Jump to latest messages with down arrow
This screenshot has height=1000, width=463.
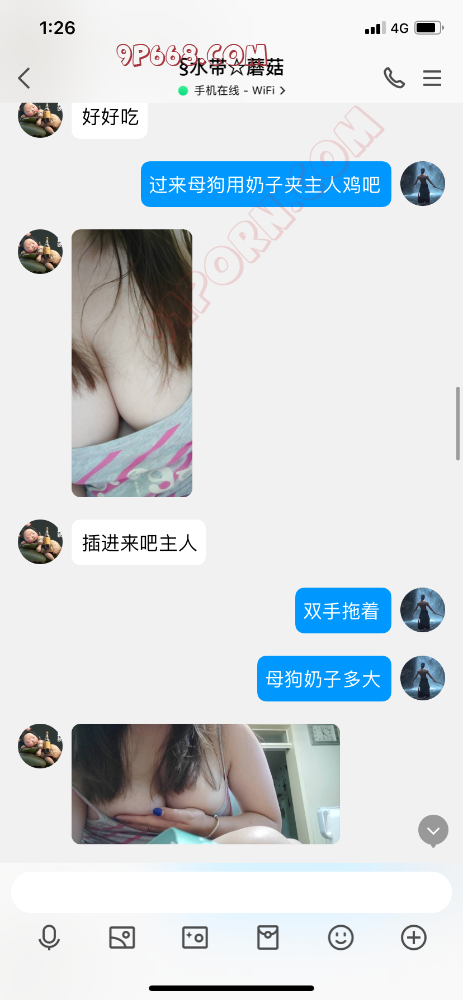[x=433, y=831]
